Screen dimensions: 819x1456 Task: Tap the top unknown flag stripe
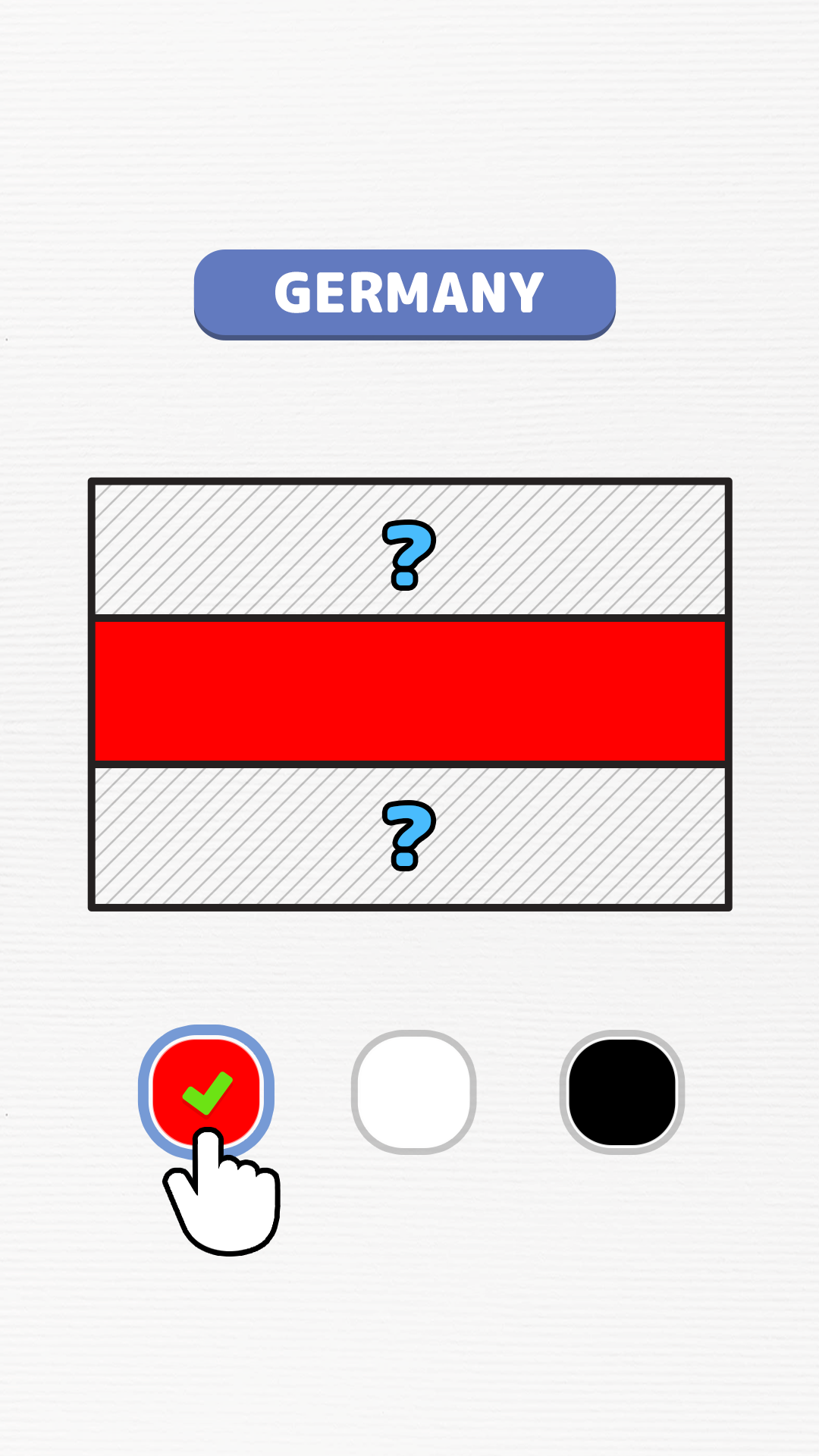(409, 550)
